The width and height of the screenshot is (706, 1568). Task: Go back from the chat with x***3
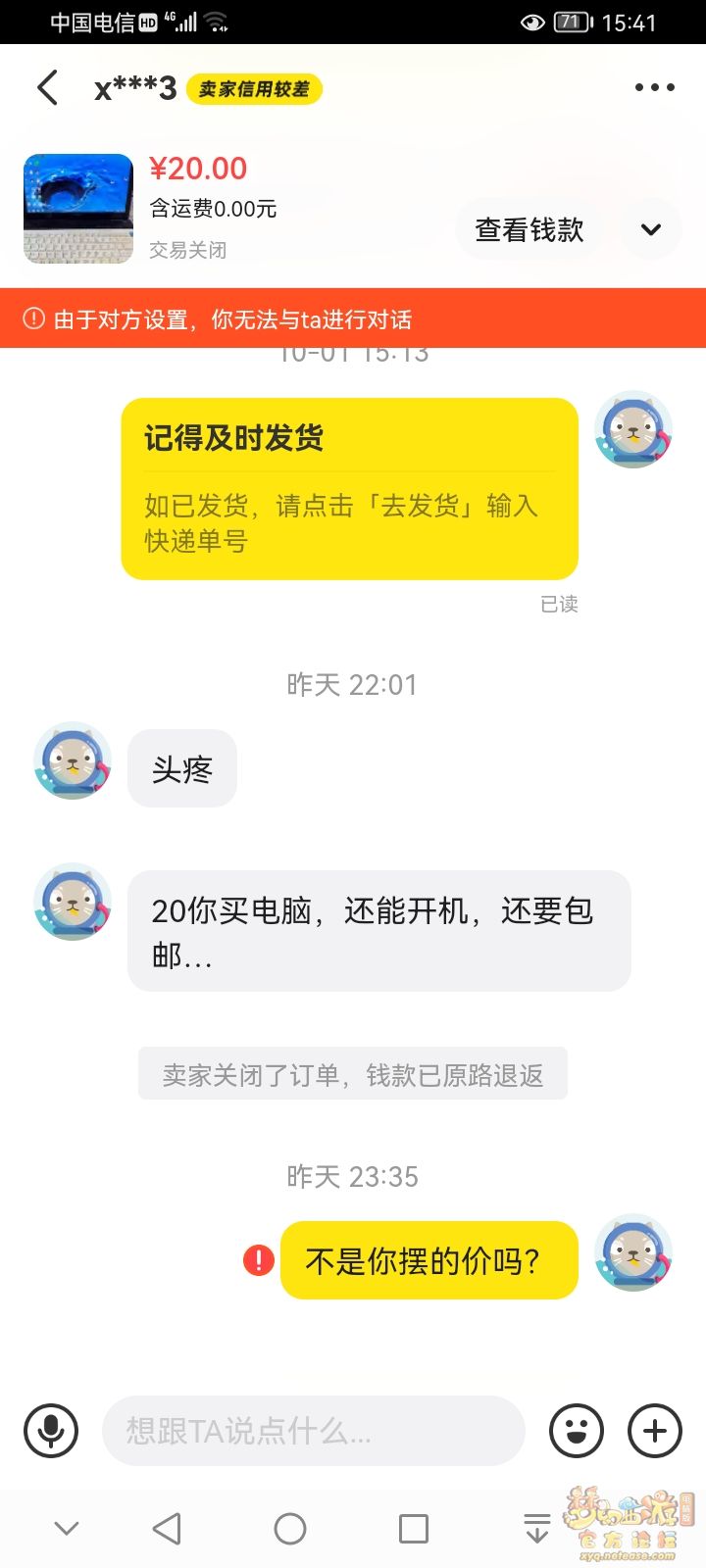click(x=47, y=87)
